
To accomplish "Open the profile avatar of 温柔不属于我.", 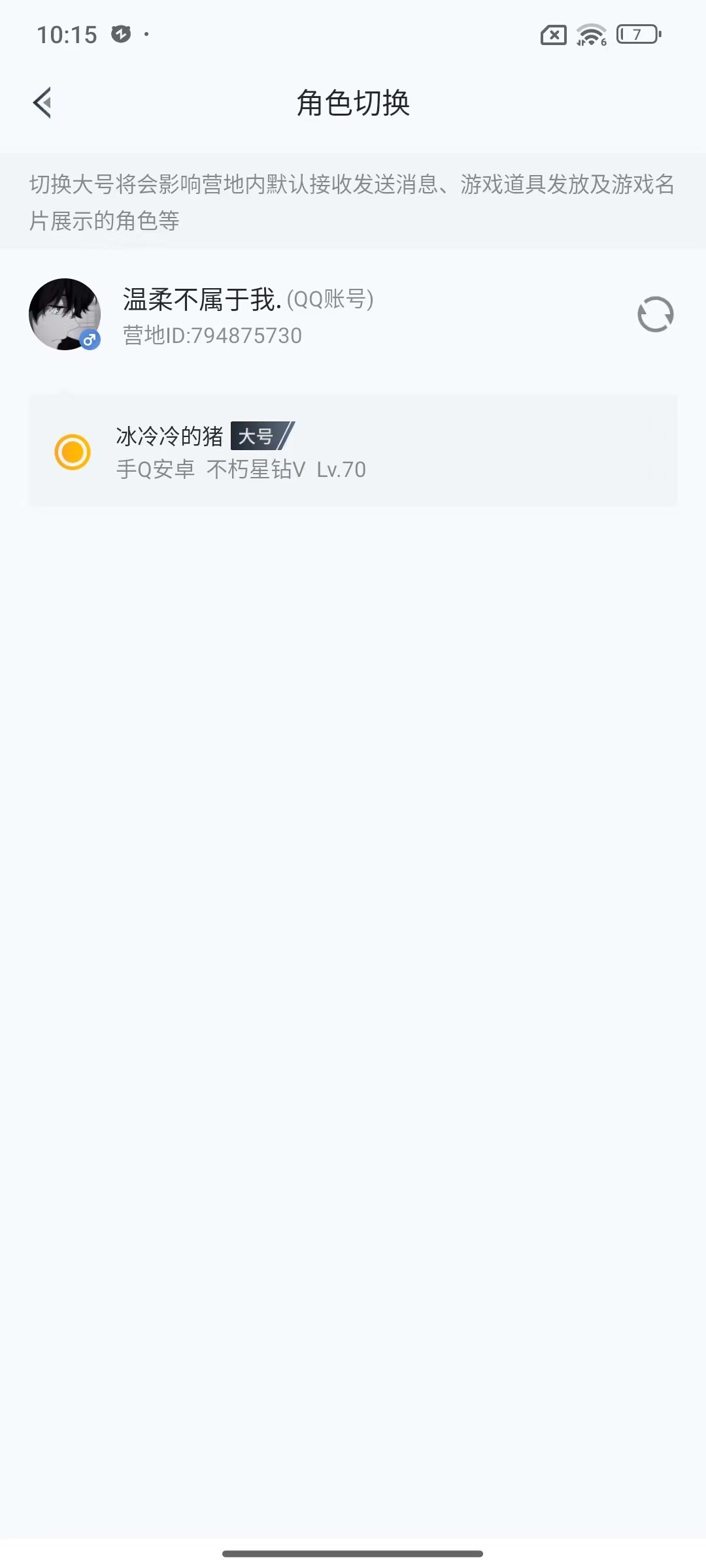I will coord(63,314).
